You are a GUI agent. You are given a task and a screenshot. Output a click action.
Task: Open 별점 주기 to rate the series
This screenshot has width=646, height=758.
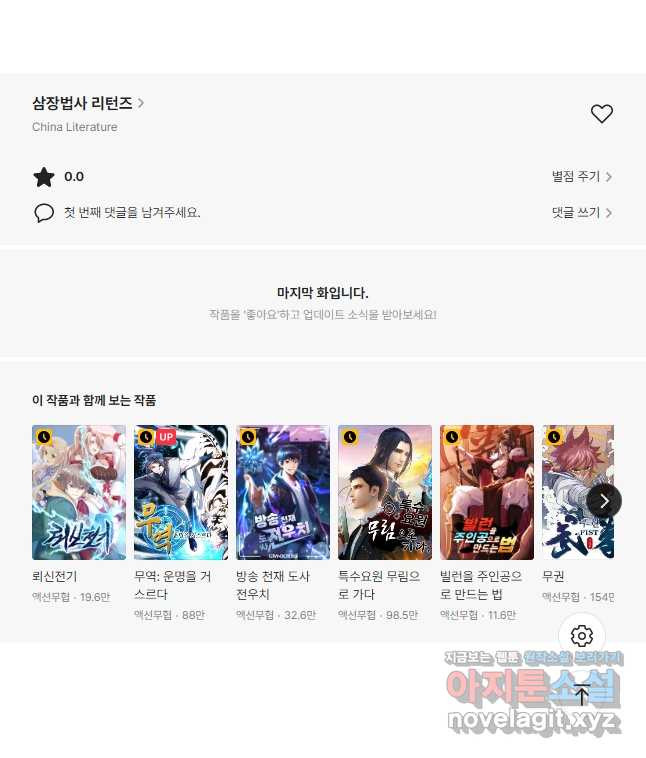(x=582, y=177)
